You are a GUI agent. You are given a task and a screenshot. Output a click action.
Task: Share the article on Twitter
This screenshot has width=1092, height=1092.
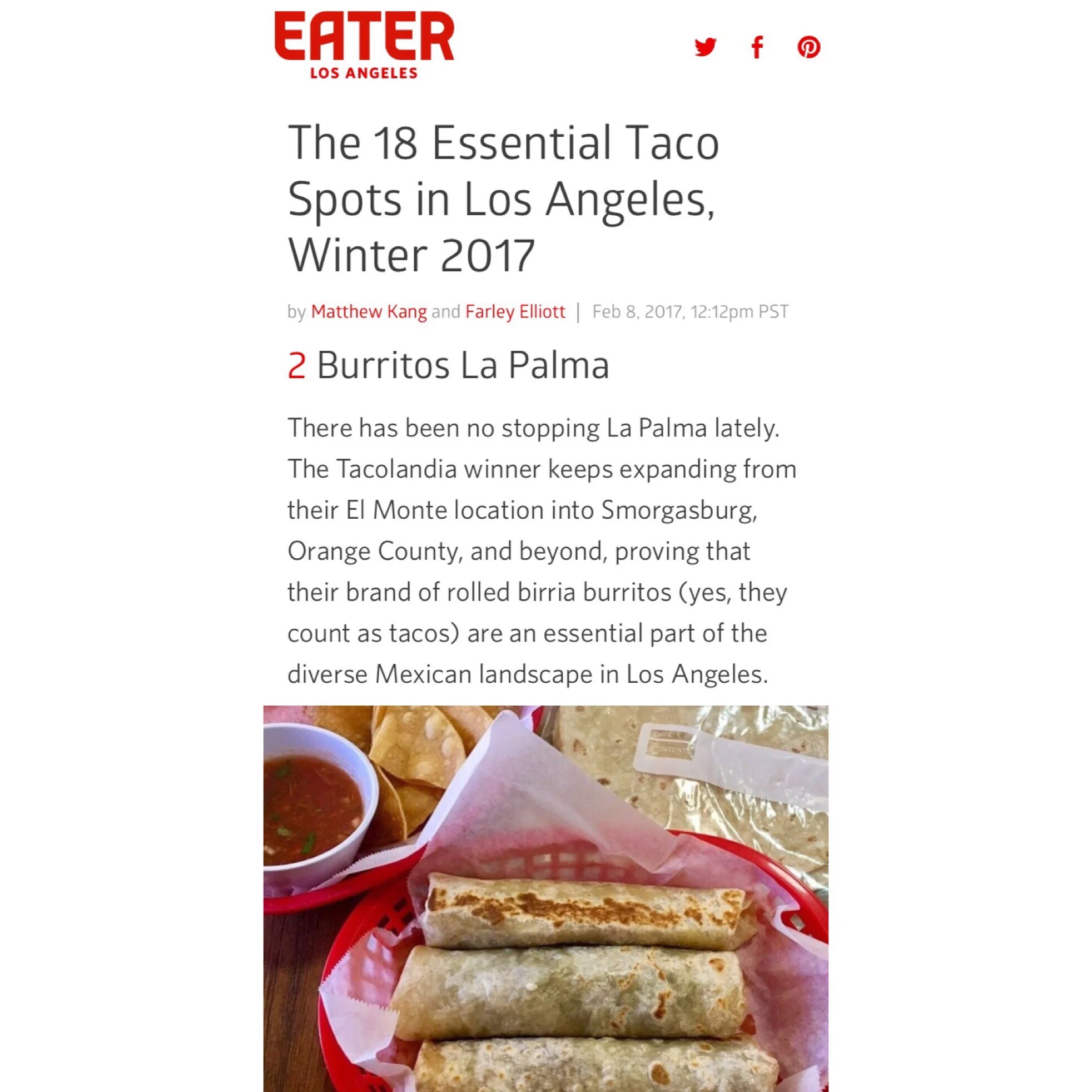[705, 47]
